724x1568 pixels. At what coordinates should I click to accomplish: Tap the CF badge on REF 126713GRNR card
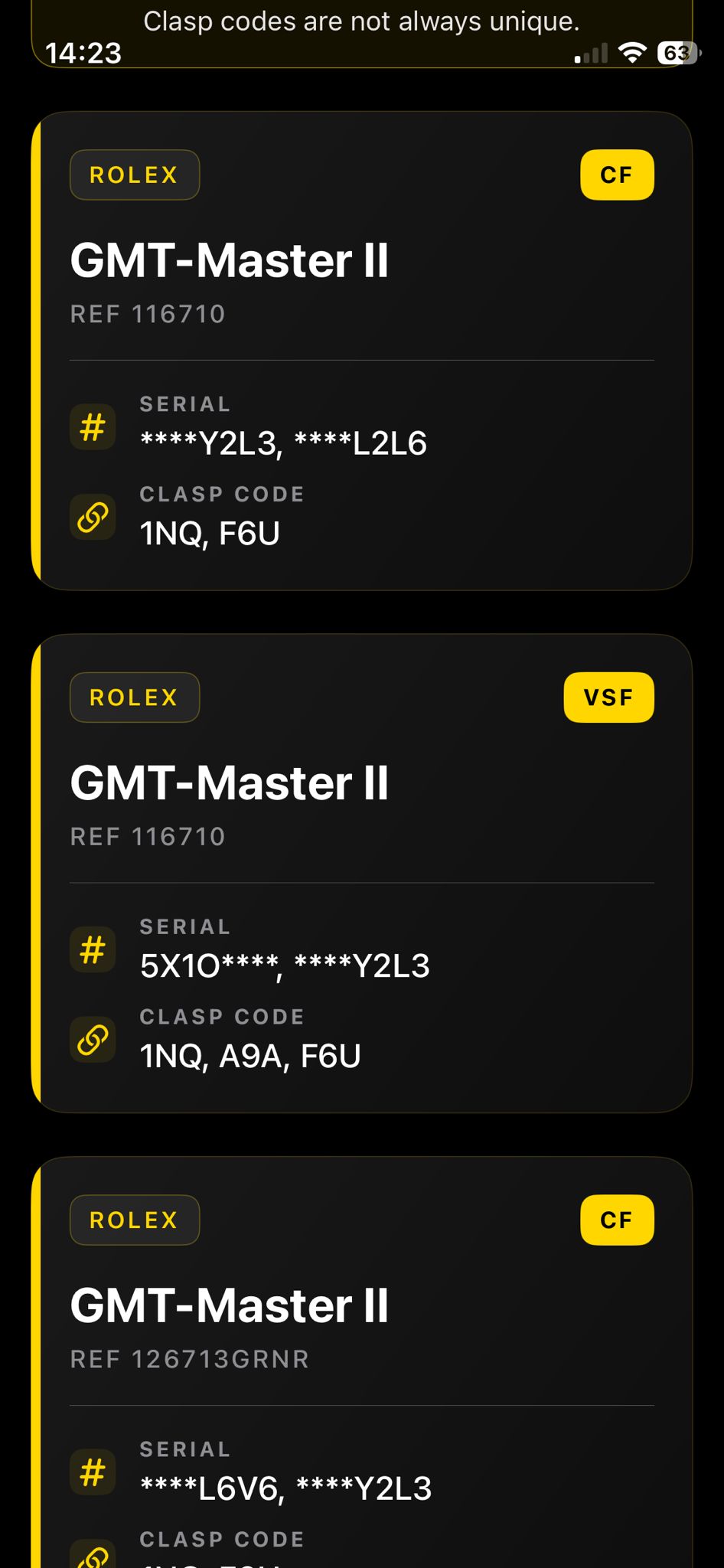click(617, 1220)
